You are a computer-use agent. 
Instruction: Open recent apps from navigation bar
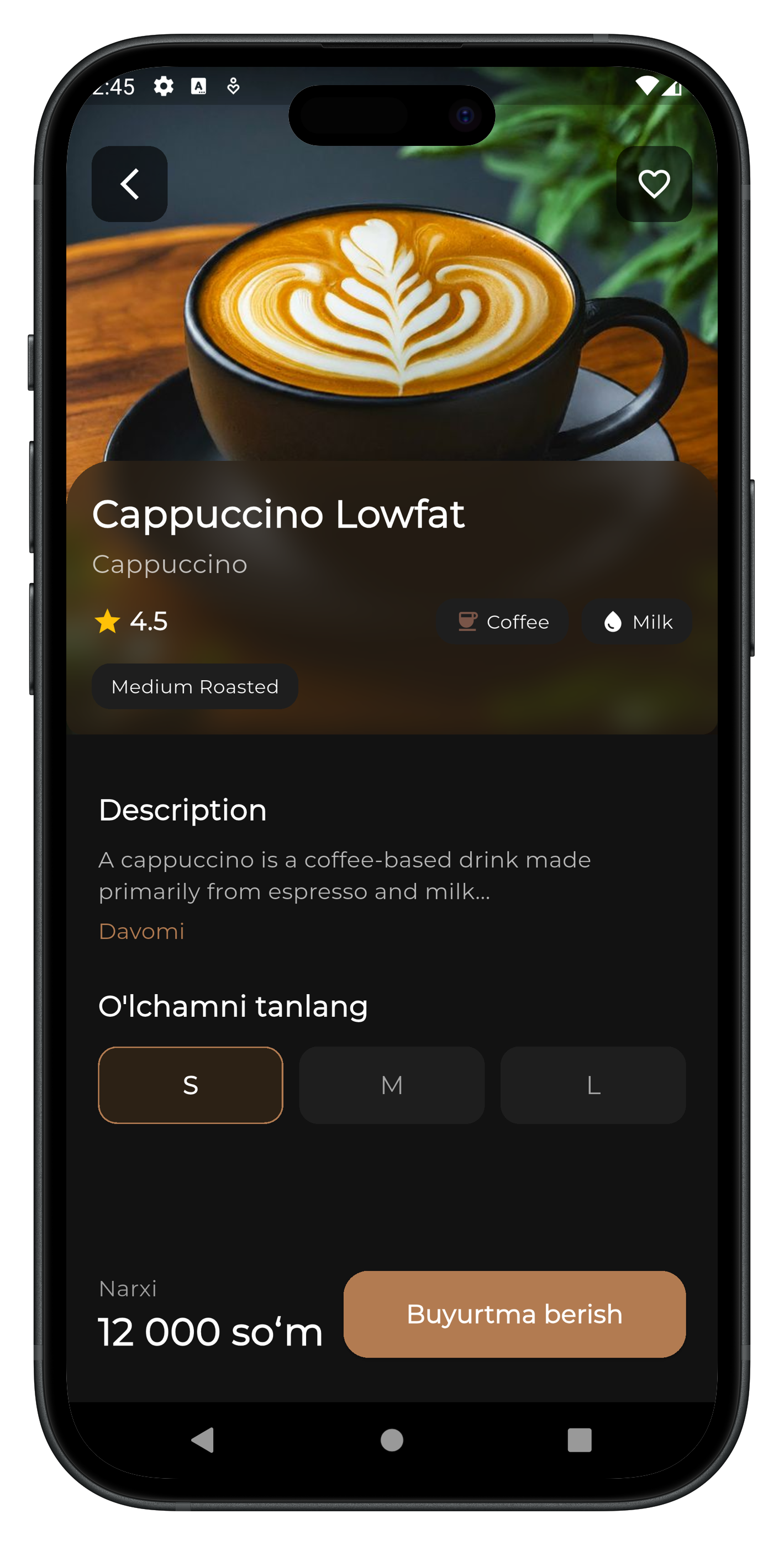coord(579,1439)
